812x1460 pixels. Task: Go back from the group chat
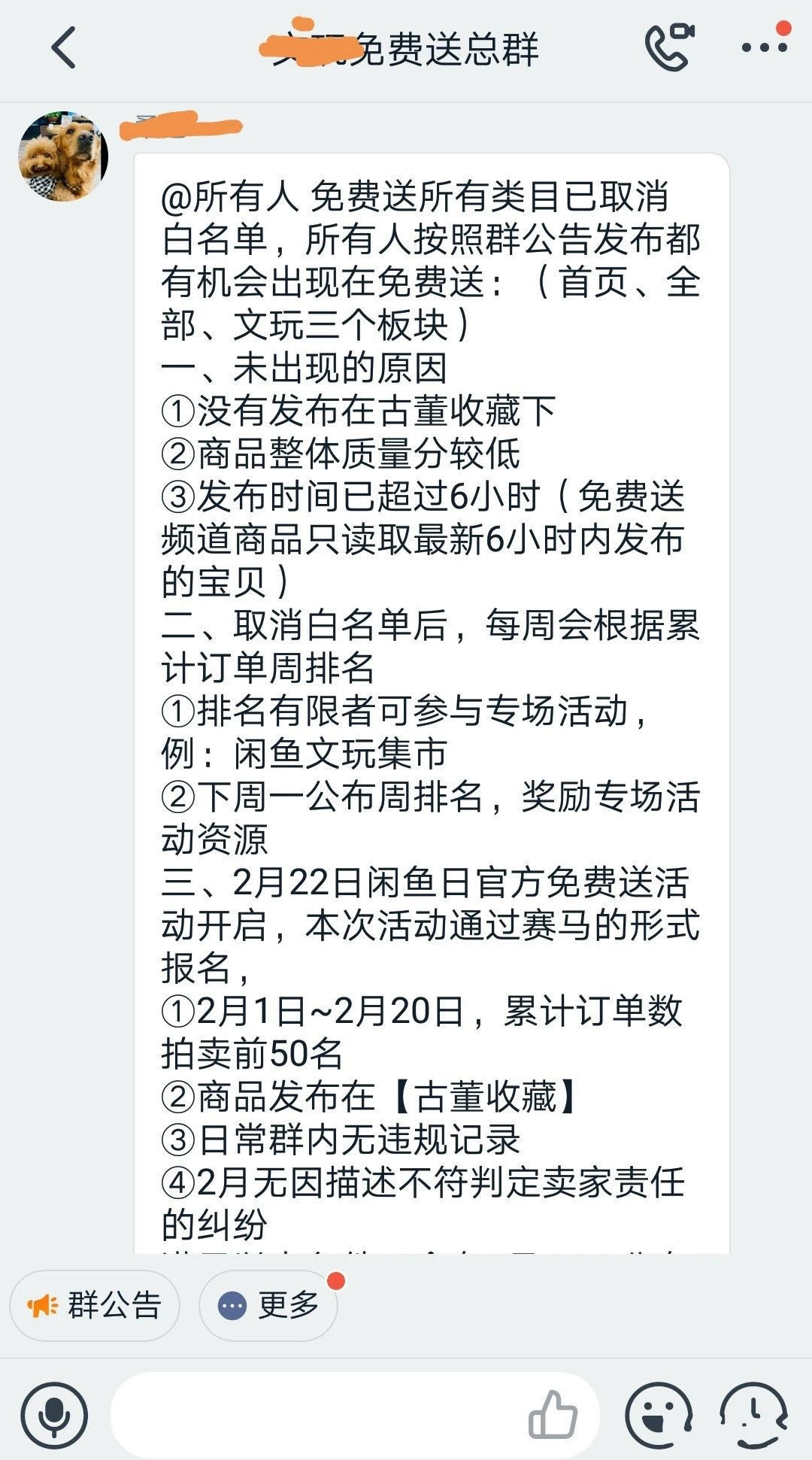click(64, 48)
